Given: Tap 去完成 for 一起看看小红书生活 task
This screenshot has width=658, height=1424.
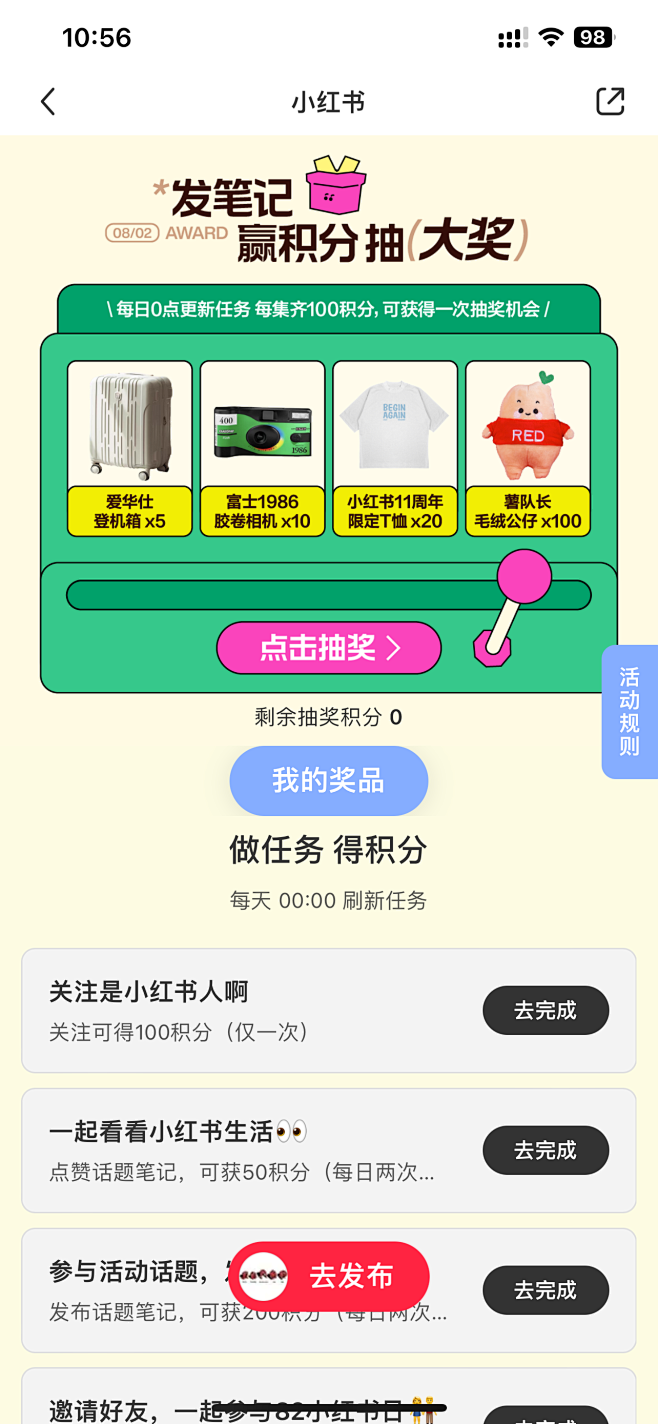Looking at the screenshot, I should pyautogui.click(x=545, y=1151).
